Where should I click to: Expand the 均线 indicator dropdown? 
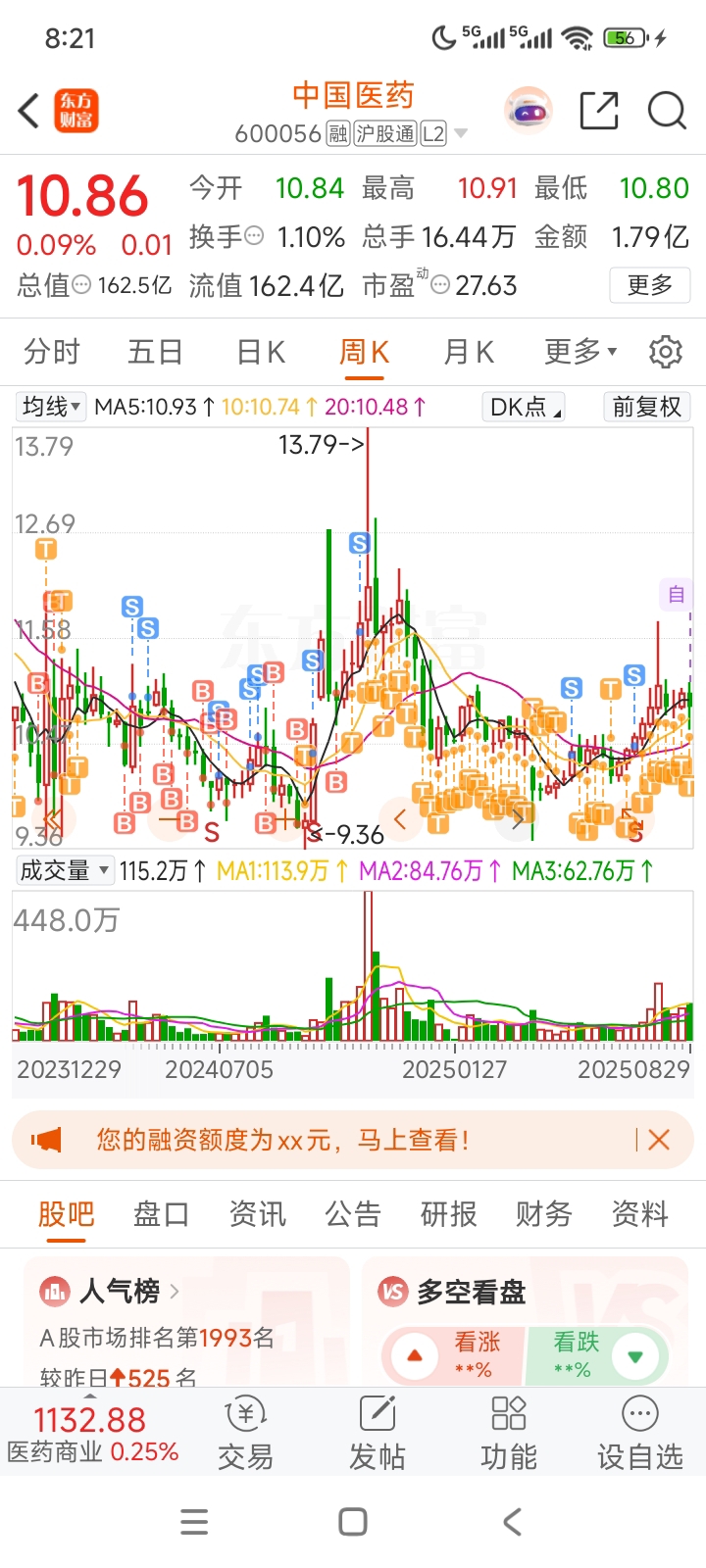pos(51,407)
